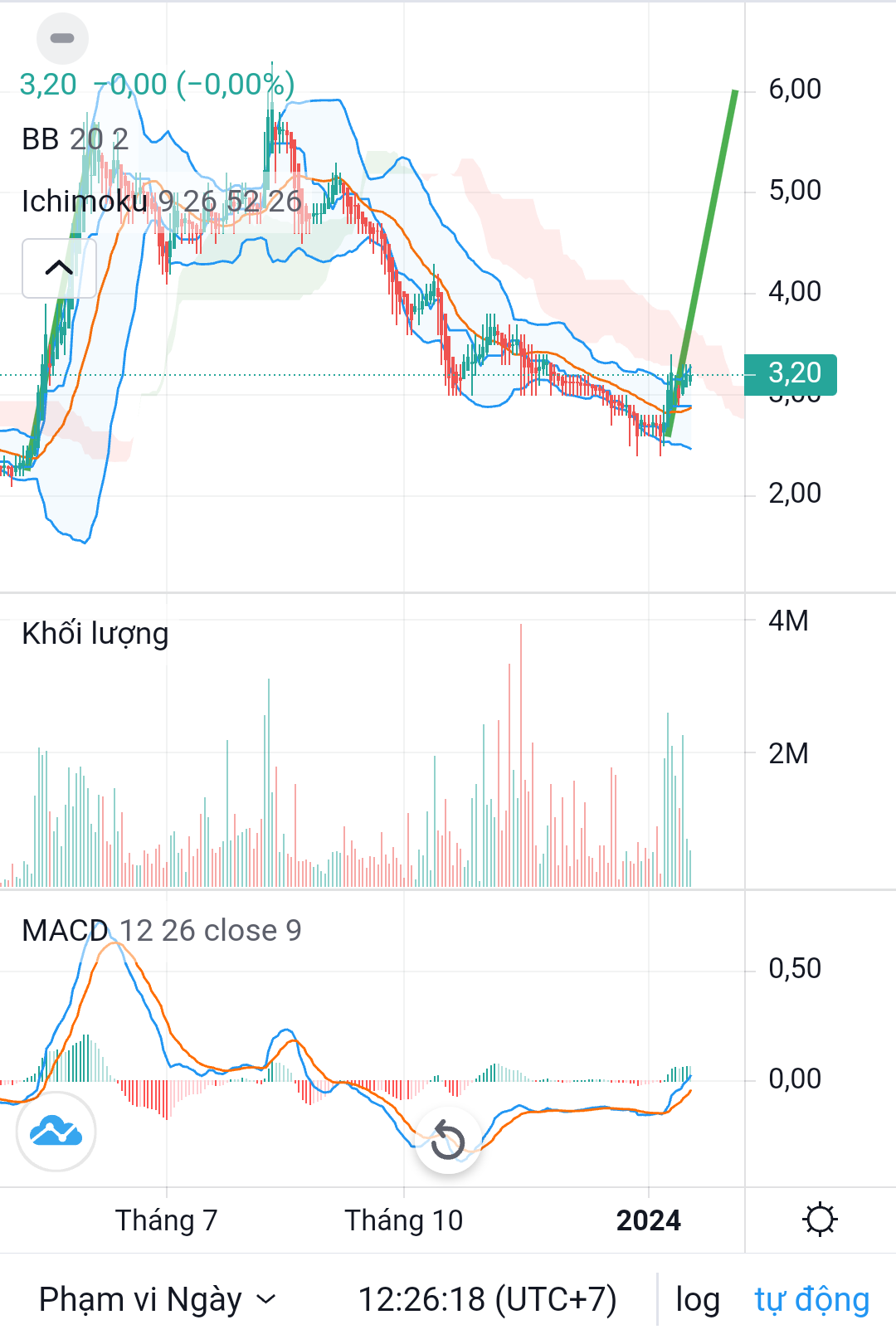Open BB 20 2 indicator settings
Viewport: 896px width, 1344px height.
click(75, 139)
